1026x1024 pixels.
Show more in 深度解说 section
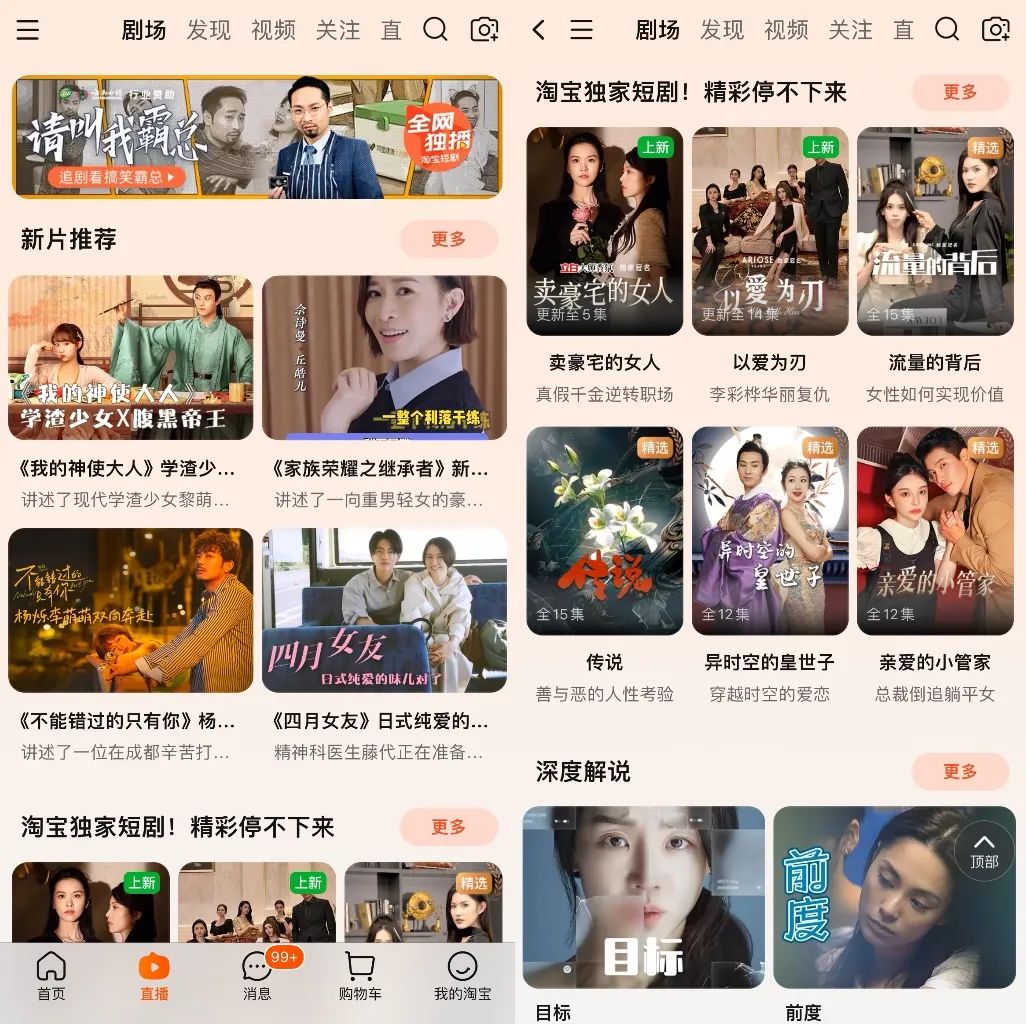point(959,772)
